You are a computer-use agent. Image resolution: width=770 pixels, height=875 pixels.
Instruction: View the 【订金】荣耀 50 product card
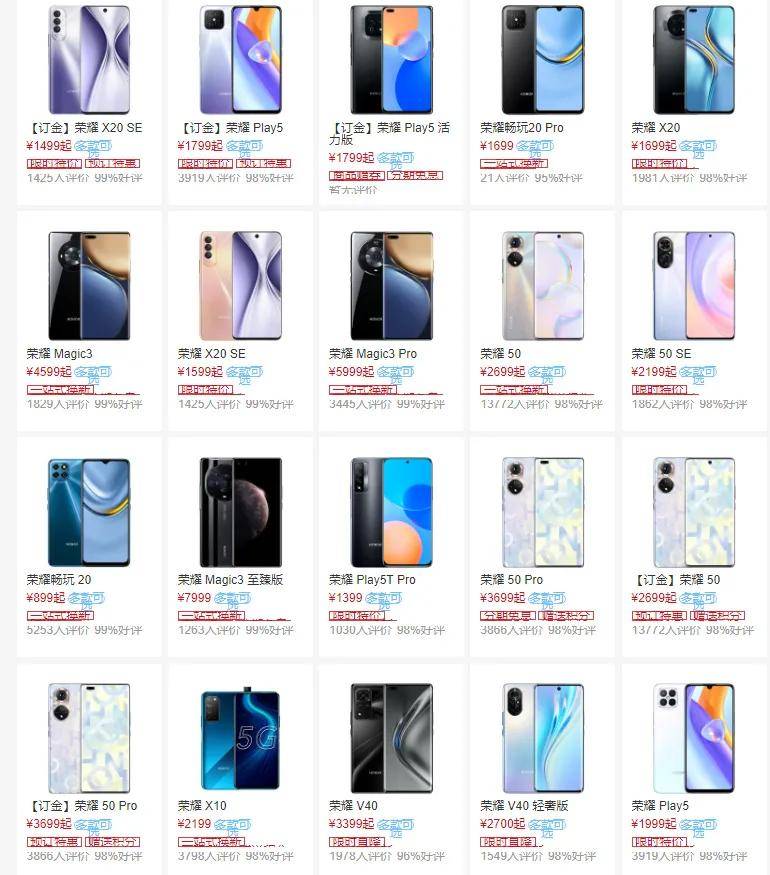click(694, 512)
